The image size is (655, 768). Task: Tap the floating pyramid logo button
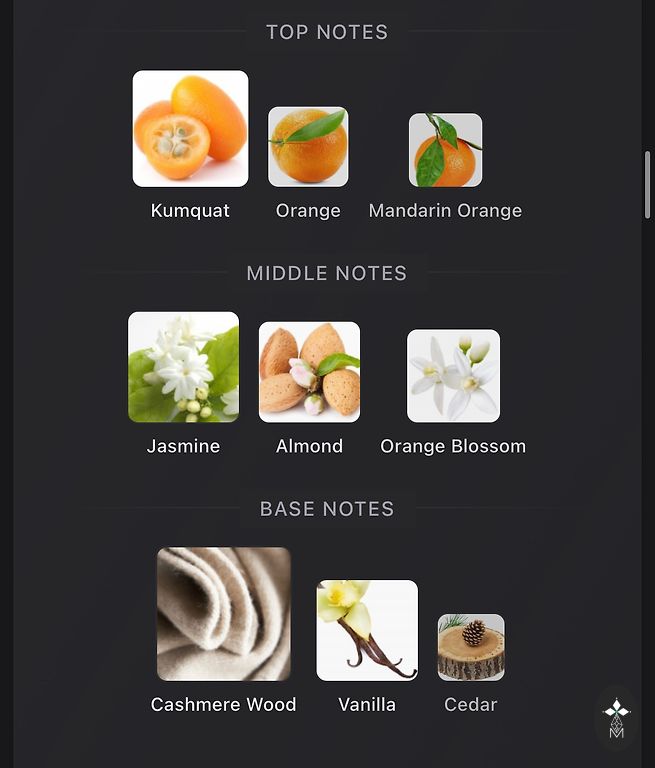[x=617, y=718]
